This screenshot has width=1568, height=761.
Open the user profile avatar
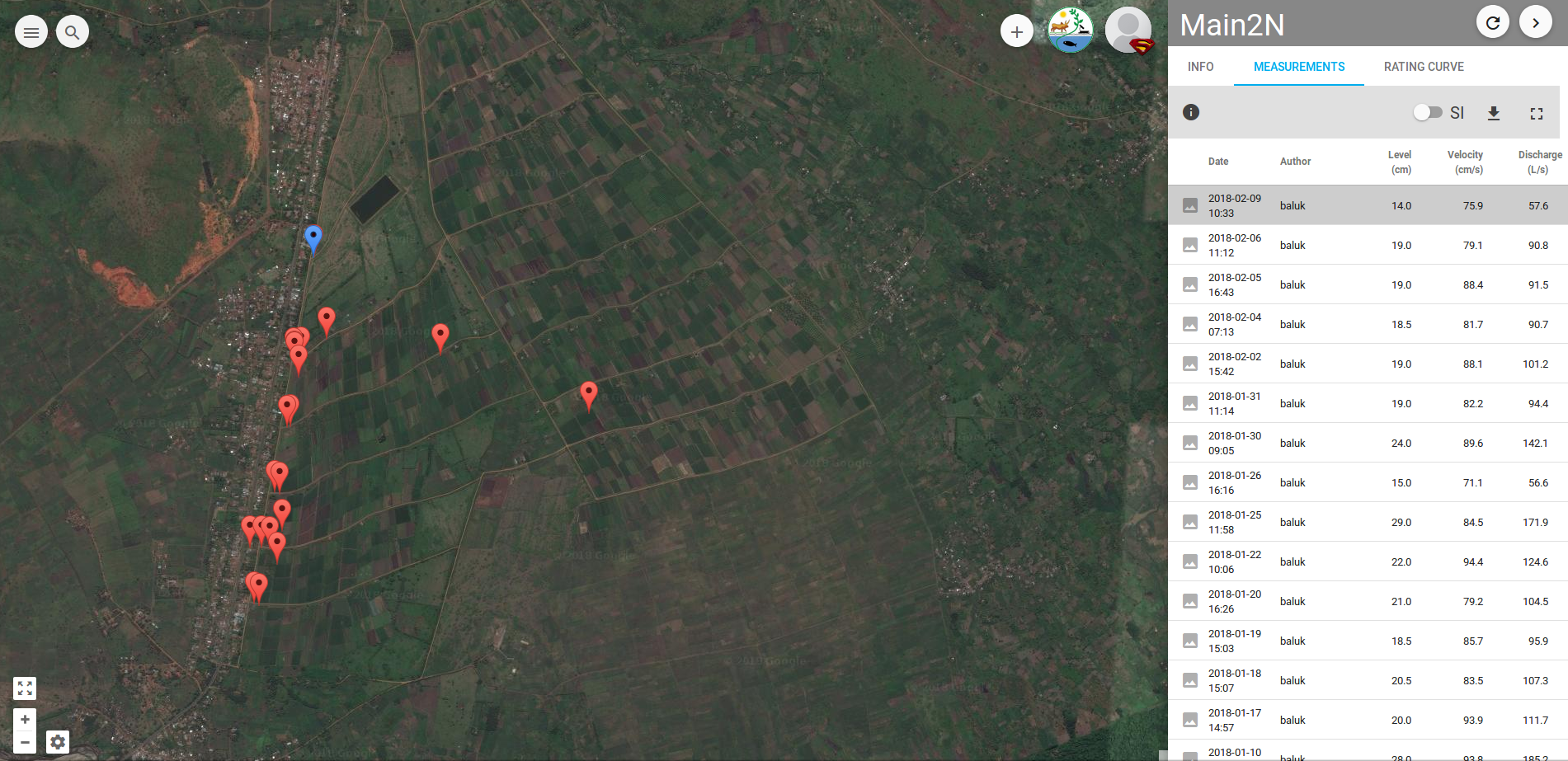point(1128,31)
